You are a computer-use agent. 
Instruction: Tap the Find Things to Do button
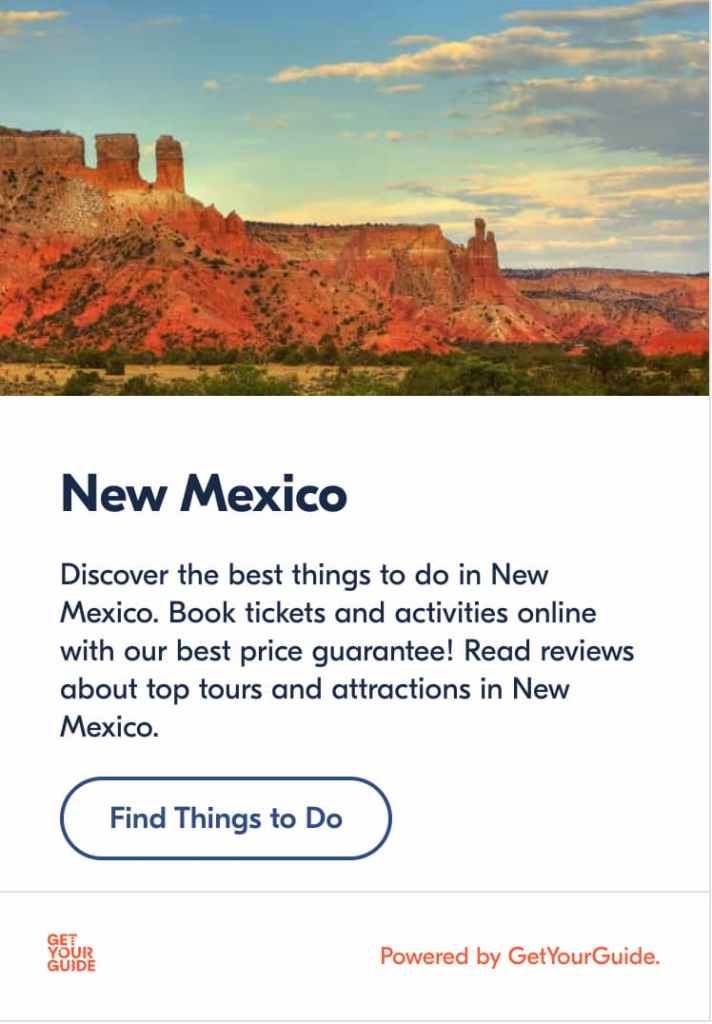click(226, 819)
